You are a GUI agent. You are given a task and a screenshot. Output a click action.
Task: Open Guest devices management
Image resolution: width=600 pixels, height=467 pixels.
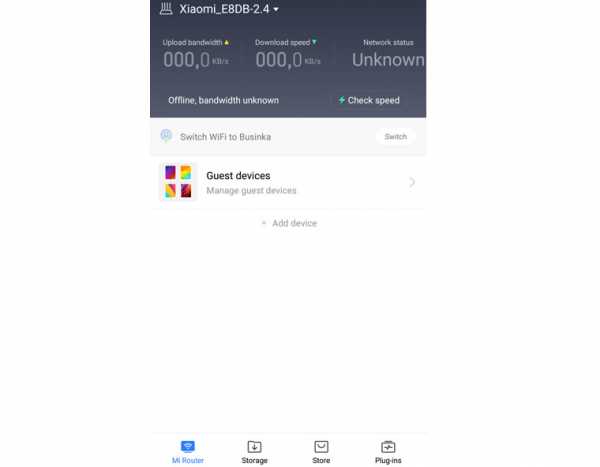pos(288,182)
